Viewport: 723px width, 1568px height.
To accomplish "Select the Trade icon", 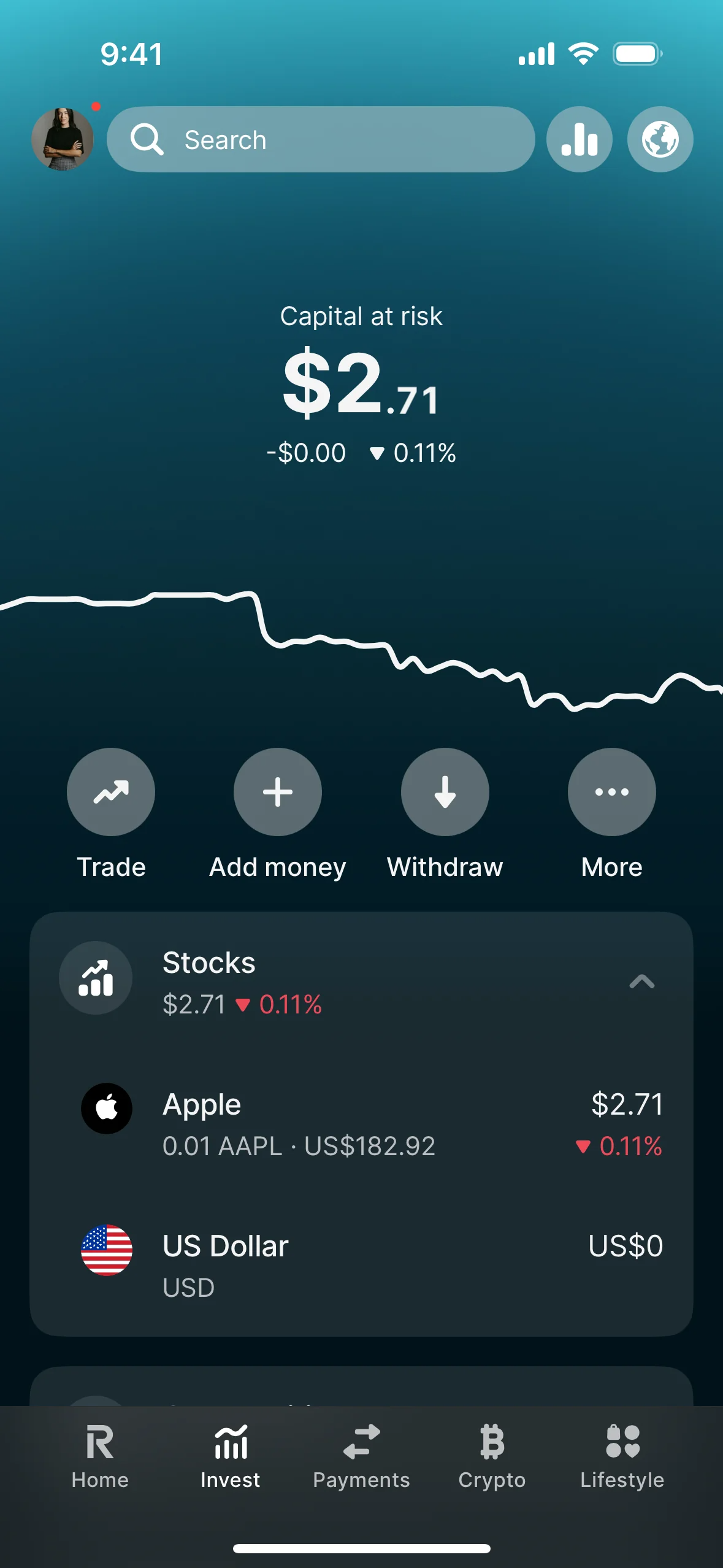I will point(110,792).
